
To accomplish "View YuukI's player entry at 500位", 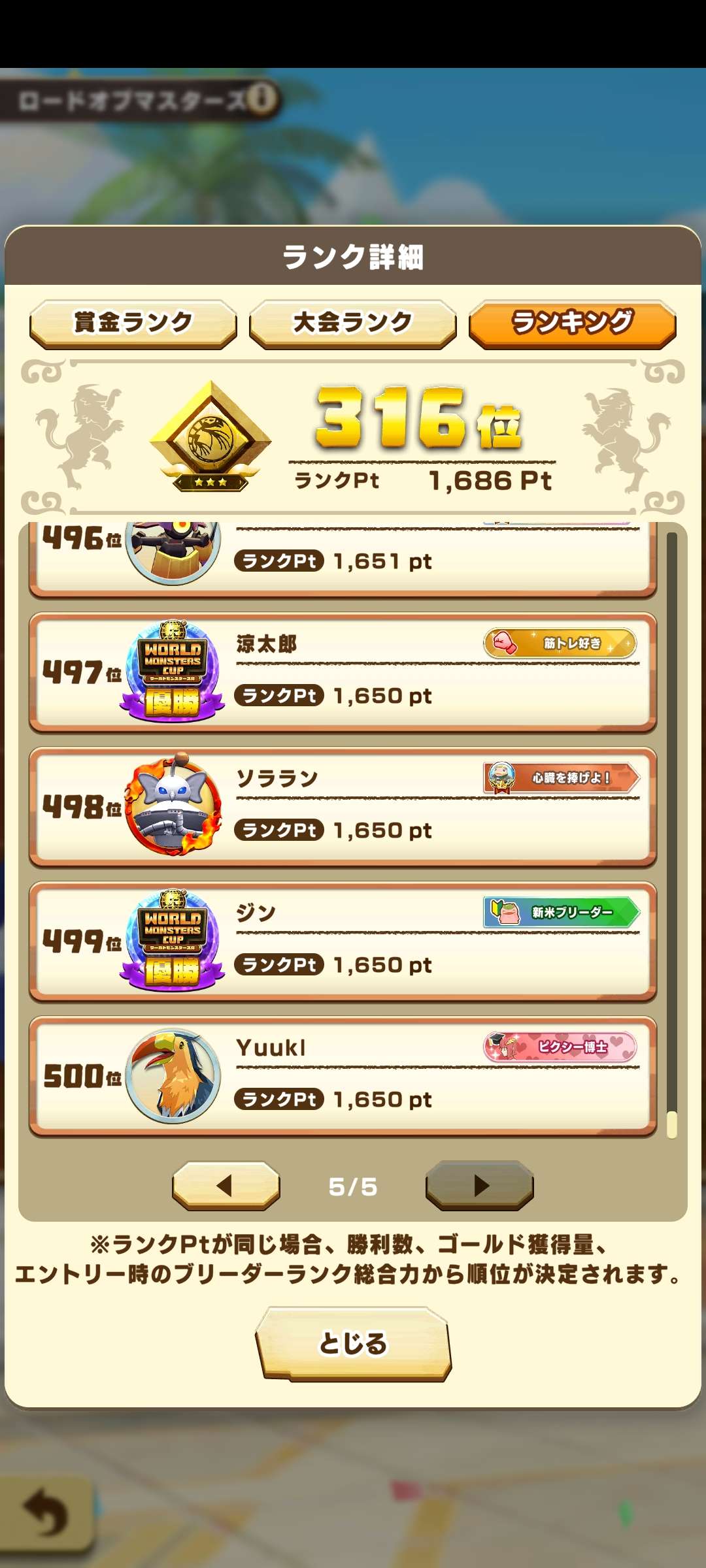I will [343, 1077].
